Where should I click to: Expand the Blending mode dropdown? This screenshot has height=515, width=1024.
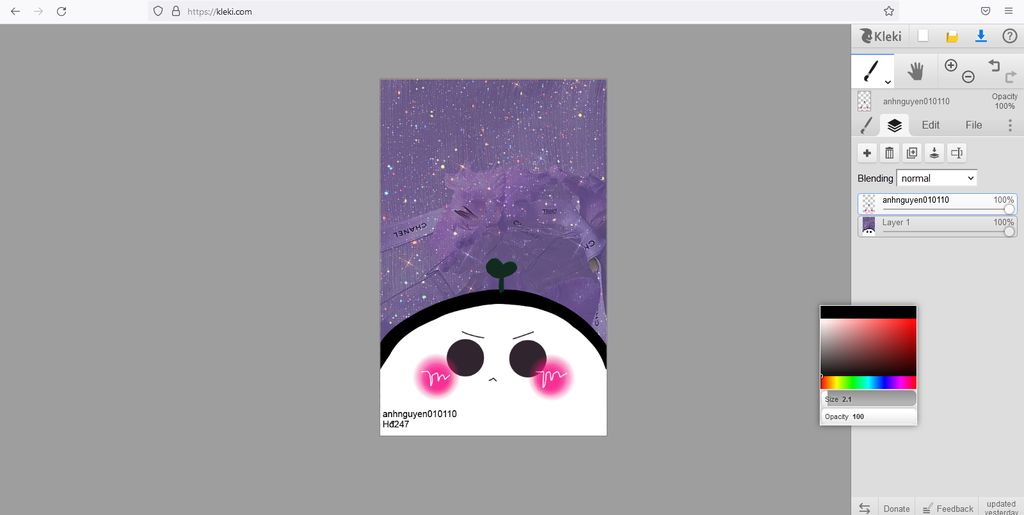point(936,178)
